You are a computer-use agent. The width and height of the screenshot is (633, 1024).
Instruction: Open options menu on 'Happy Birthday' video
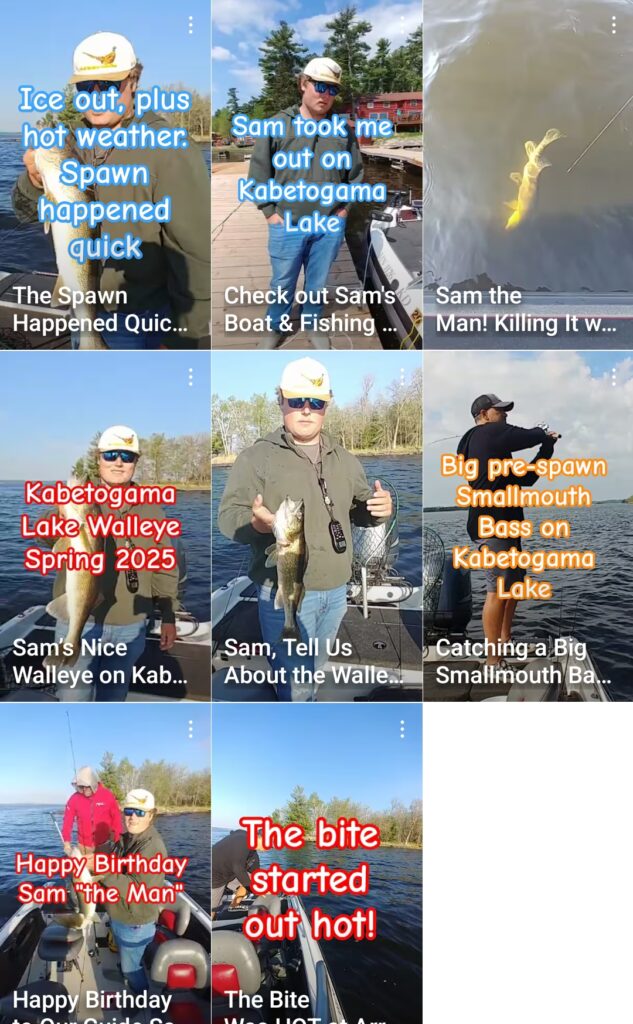(190, 729)
